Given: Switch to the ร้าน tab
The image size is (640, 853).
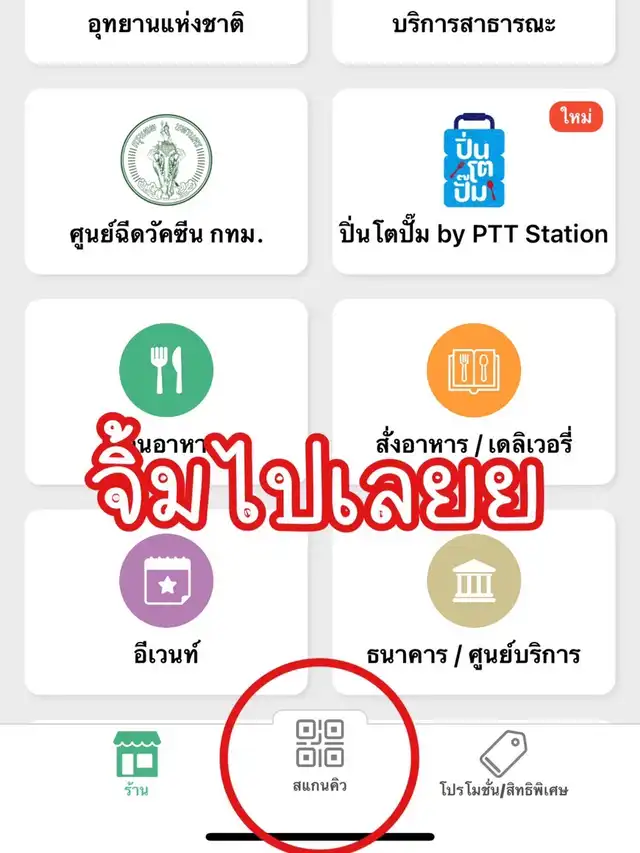Looking at the screenshot, I should 136,764.
